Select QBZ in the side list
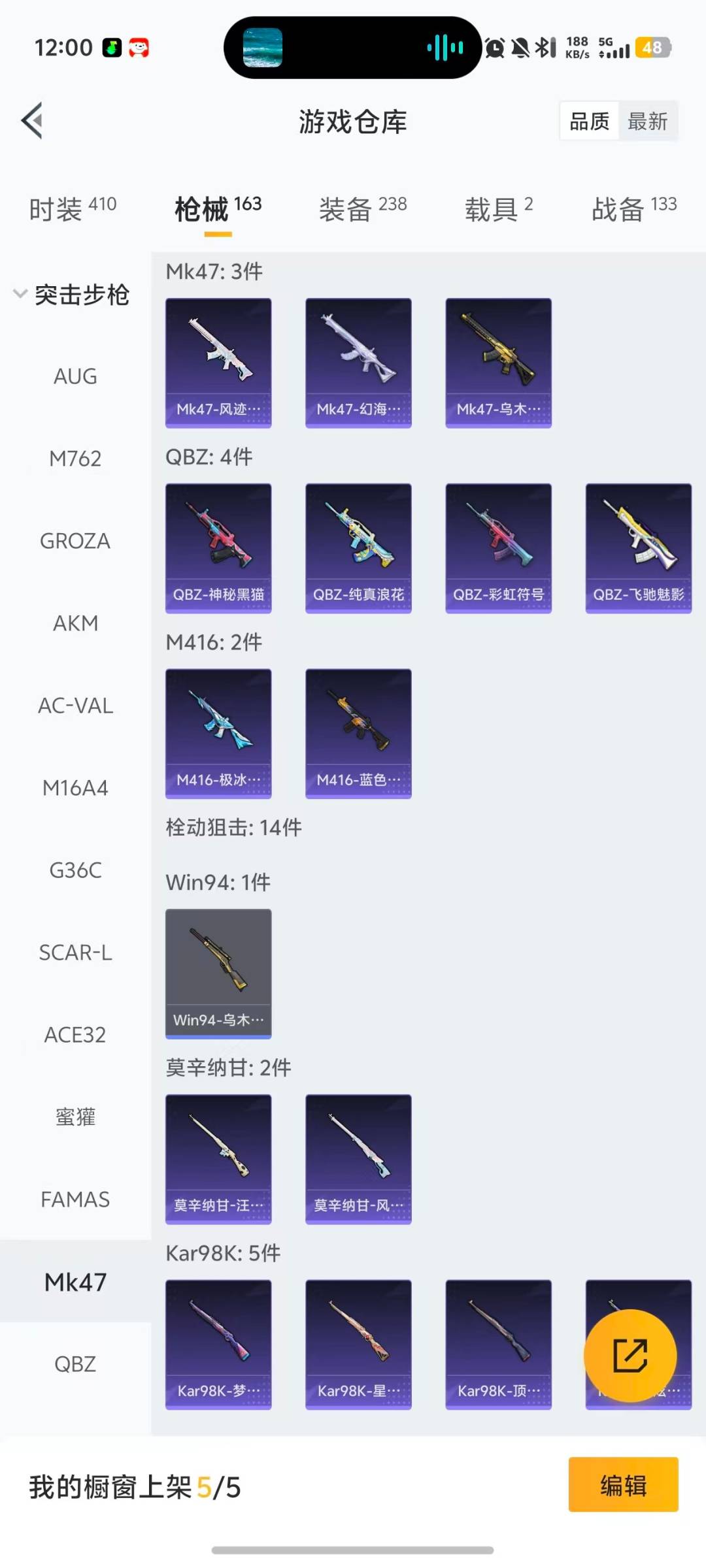This screenshot has height=1568, width=706. pos(75,1364)
